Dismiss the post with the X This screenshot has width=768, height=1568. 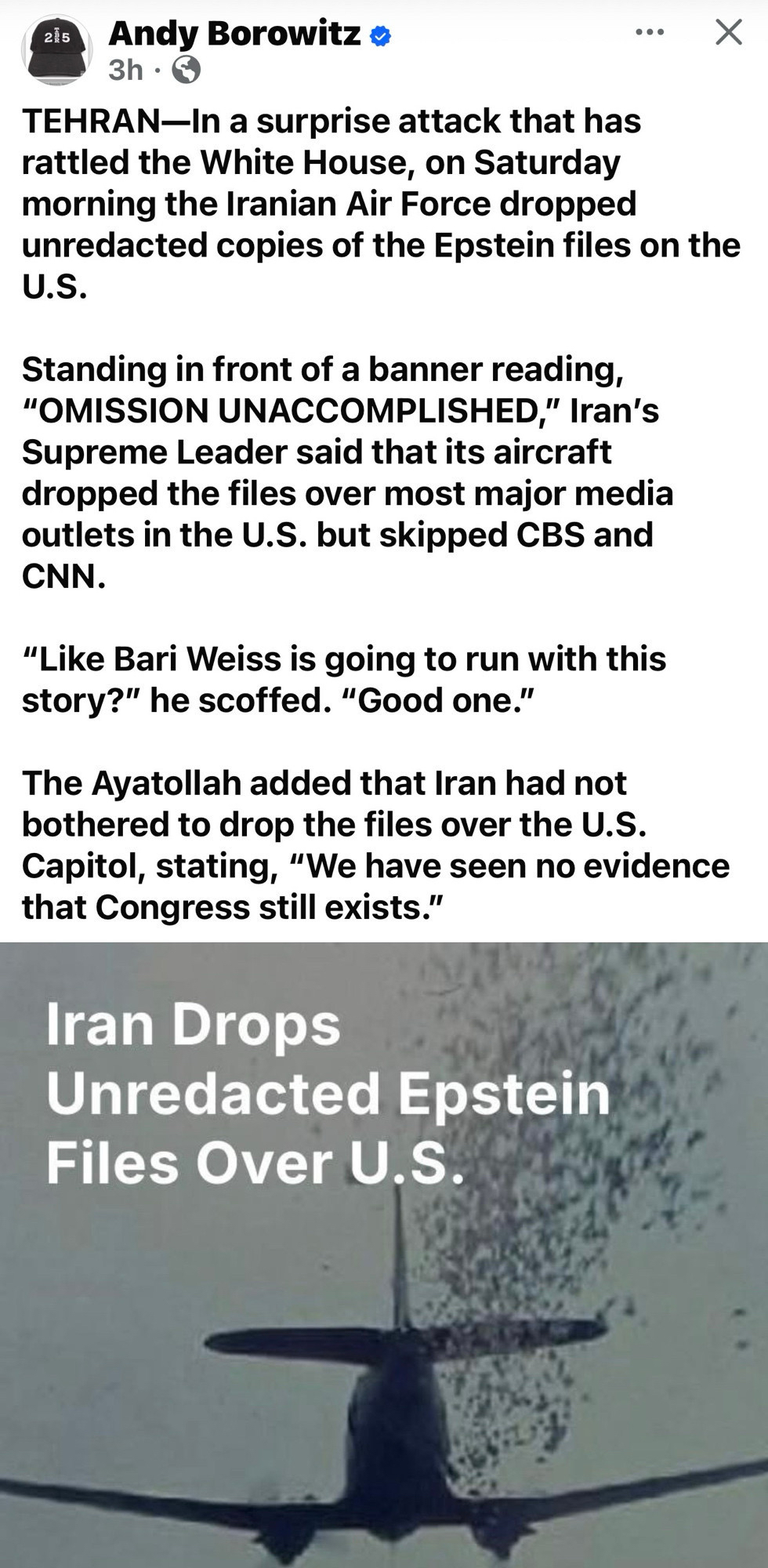tap(728, 33)
